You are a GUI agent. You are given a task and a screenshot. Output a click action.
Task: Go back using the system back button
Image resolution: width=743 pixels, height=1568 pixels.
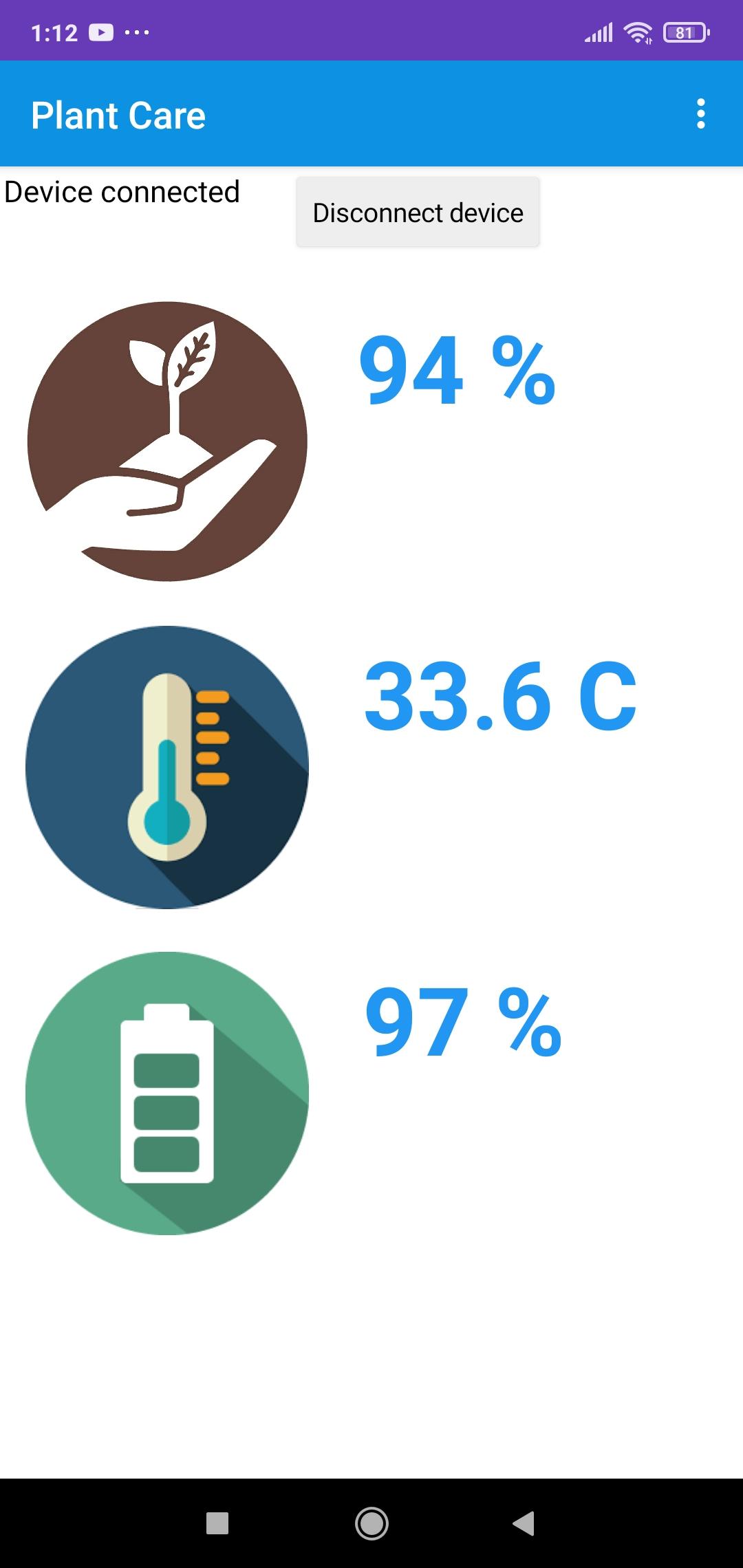524,1523
